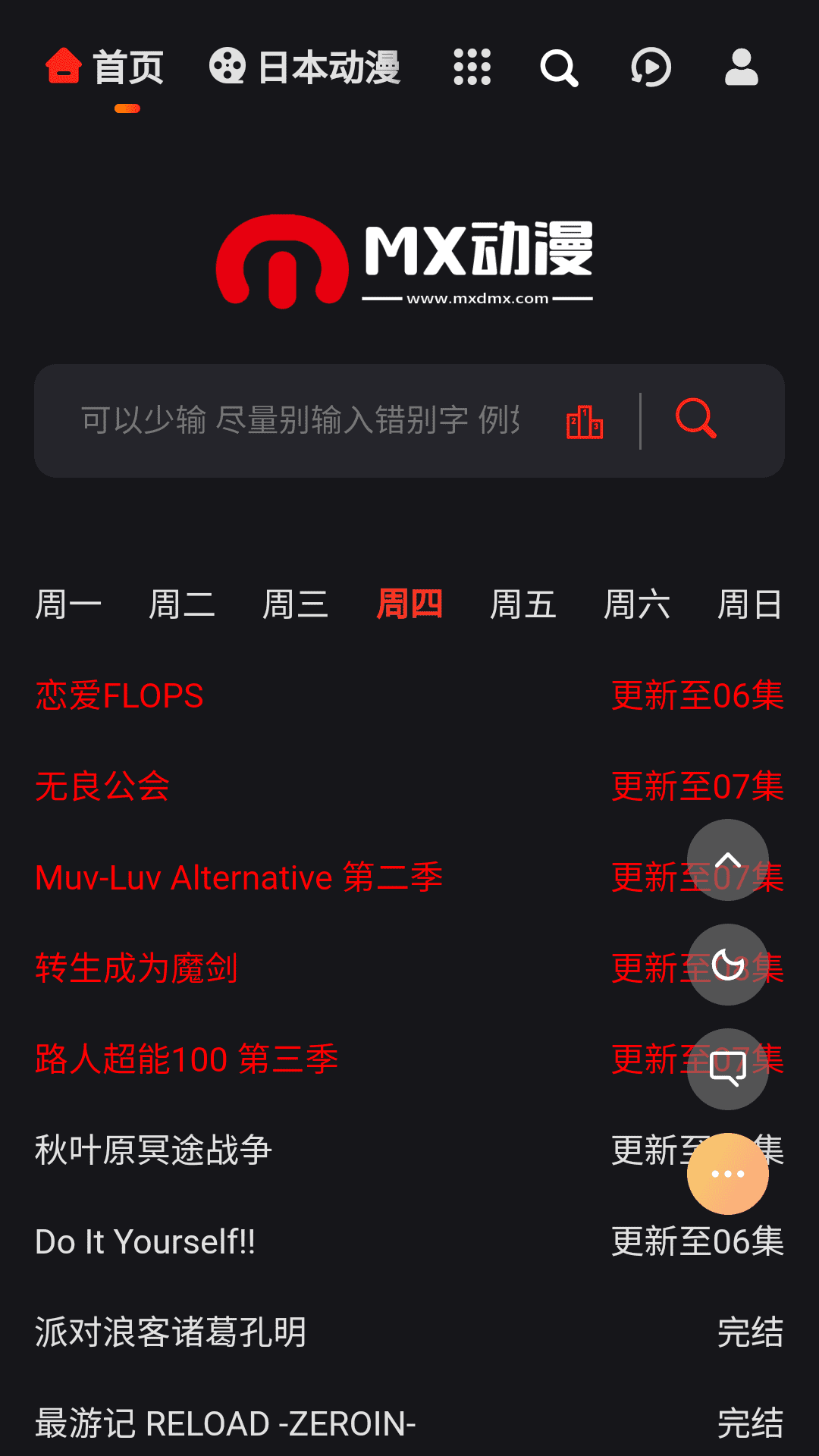Screen dimensions: 819x1456
Task: Open the user profile icon
Action: point(741,68)
